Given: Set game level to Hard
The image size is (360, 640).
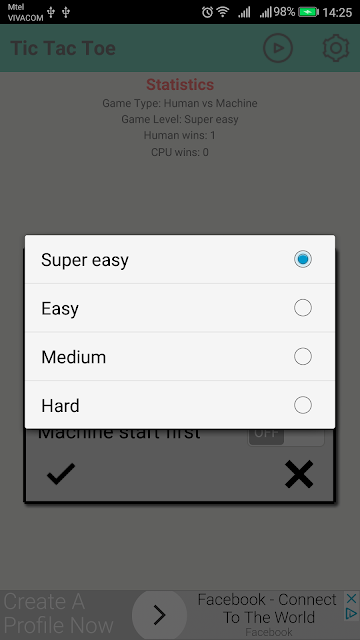Looking at the screenshot, I should (x=180, y=405).
